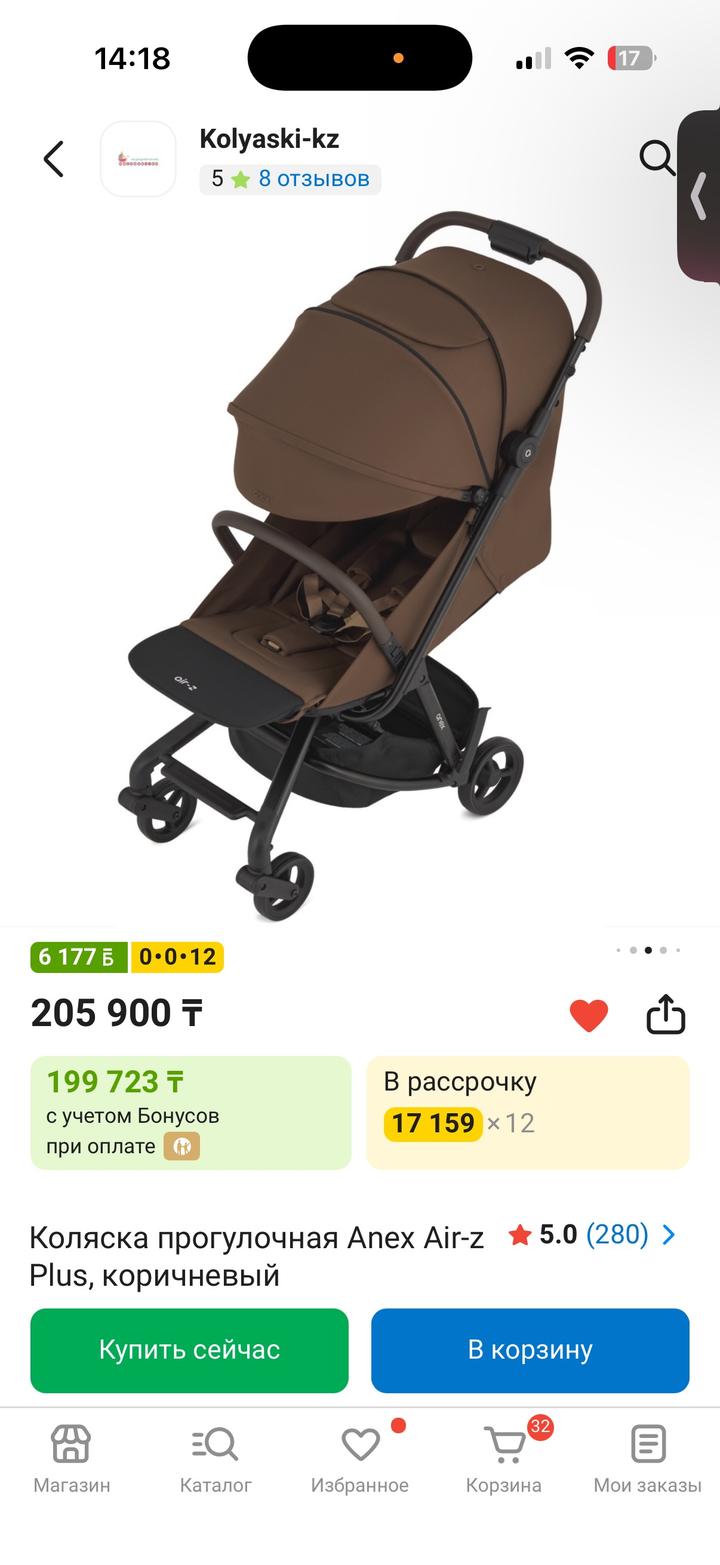Switch to the Магазин tab

pos(71,1458)
